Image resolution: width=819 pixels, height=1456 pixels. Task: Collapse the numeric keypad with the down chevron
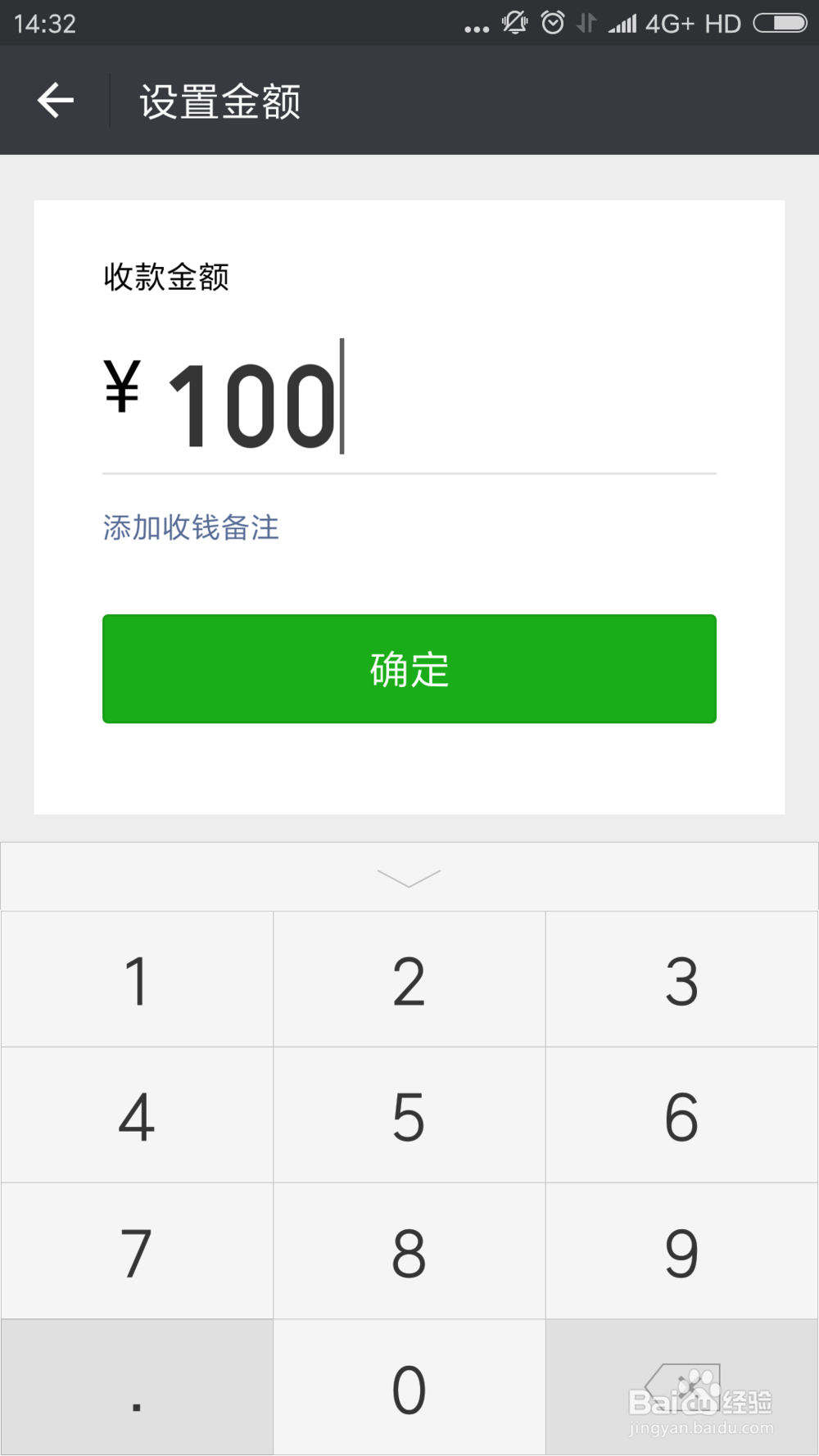coord(409,876)
